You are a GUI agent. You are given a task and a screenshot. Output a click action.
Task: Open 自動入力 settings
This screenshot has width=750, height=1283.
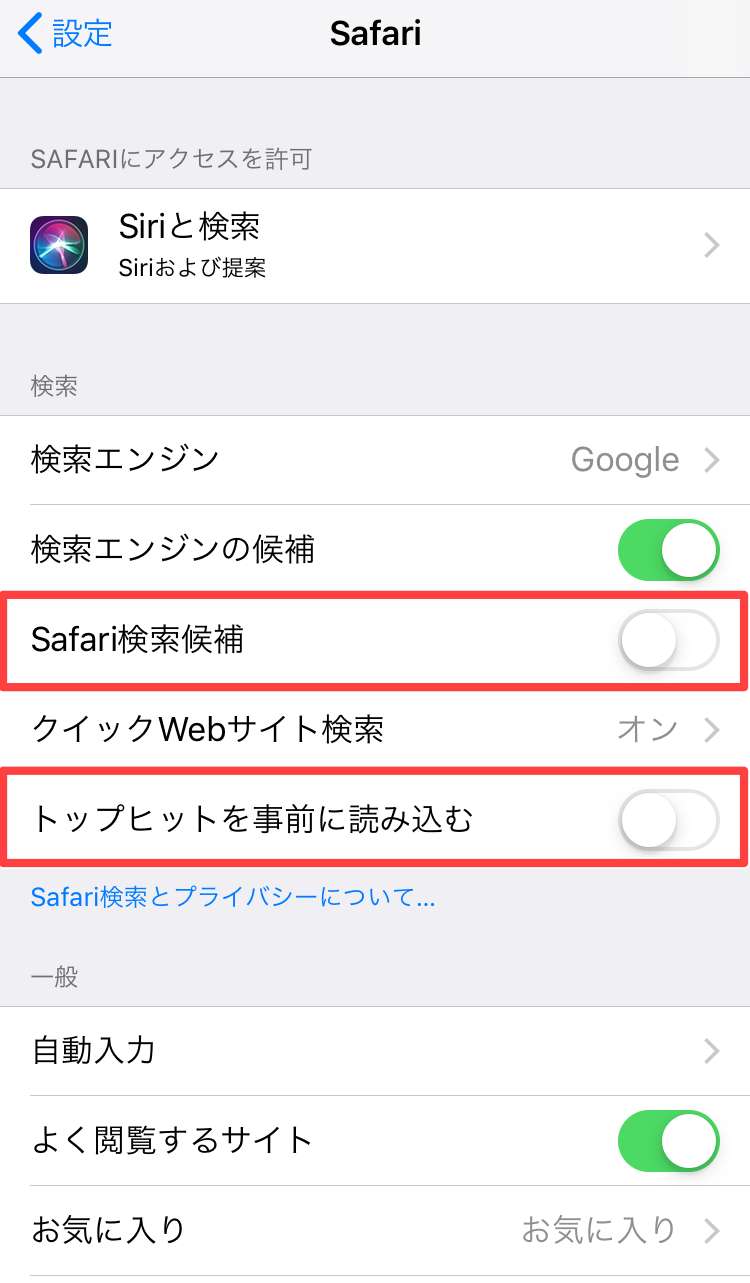pyautogui.click(x=375, y=1051)
